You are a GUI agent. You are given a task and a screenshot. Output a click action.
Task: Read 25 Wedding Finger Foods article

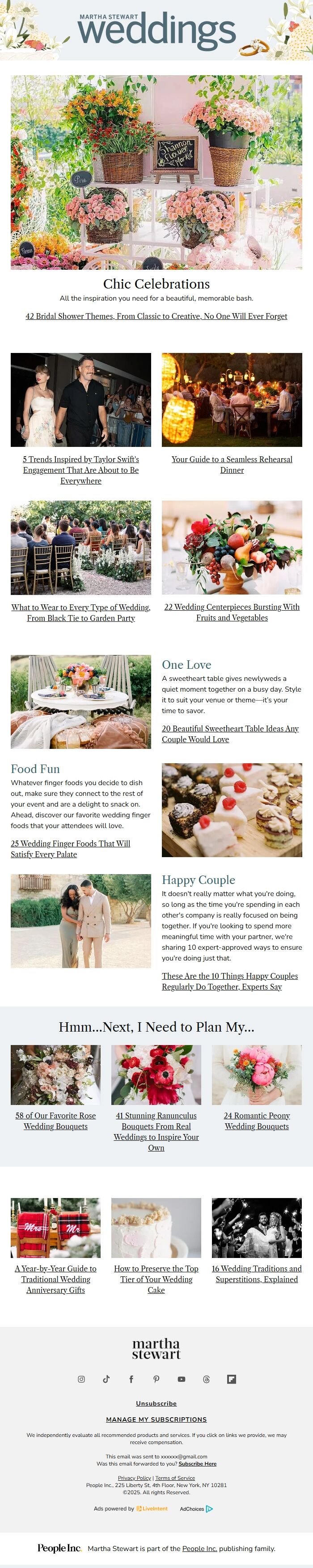(x=70, y=849)
